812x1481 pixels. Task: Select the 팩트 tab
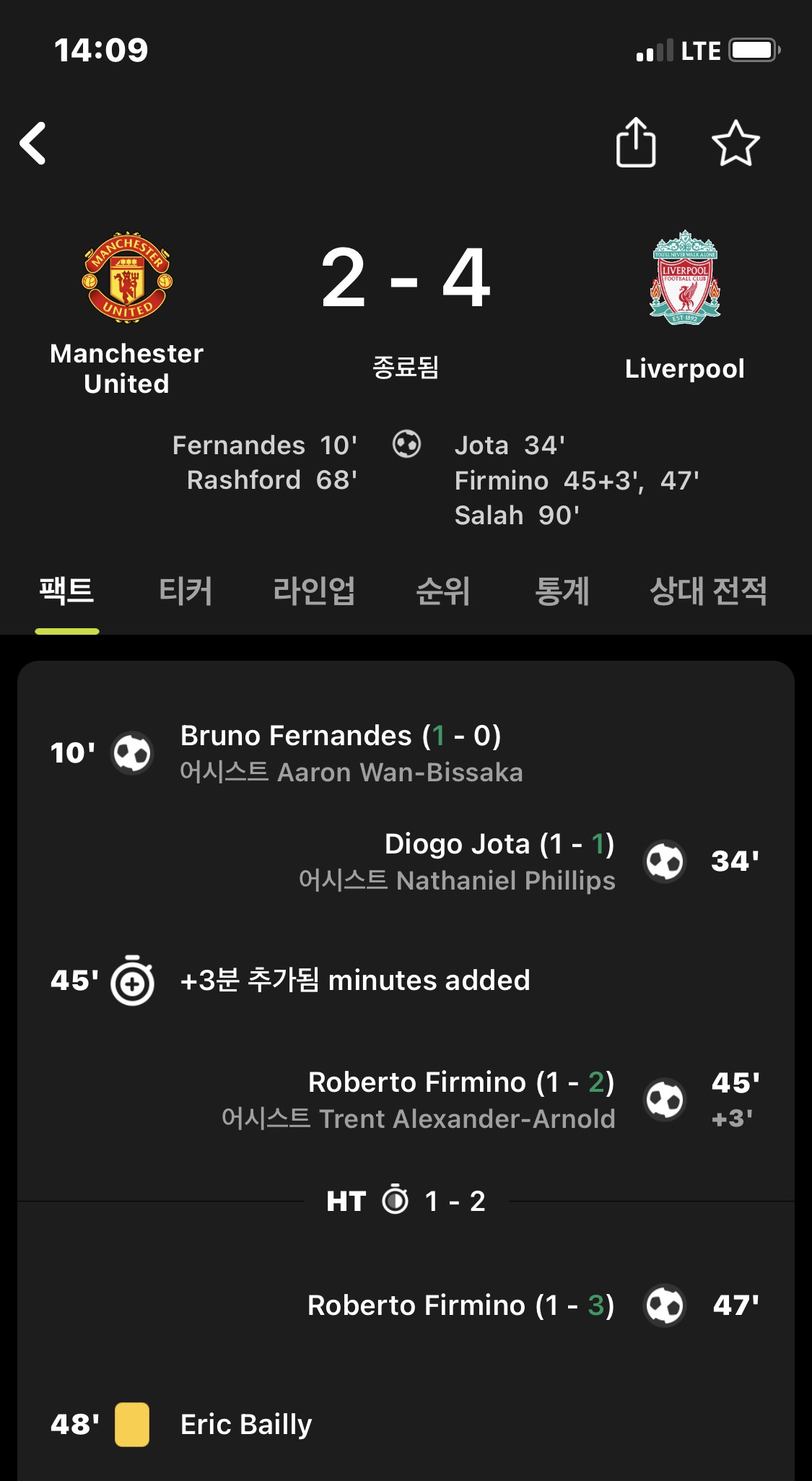[66, 591]
